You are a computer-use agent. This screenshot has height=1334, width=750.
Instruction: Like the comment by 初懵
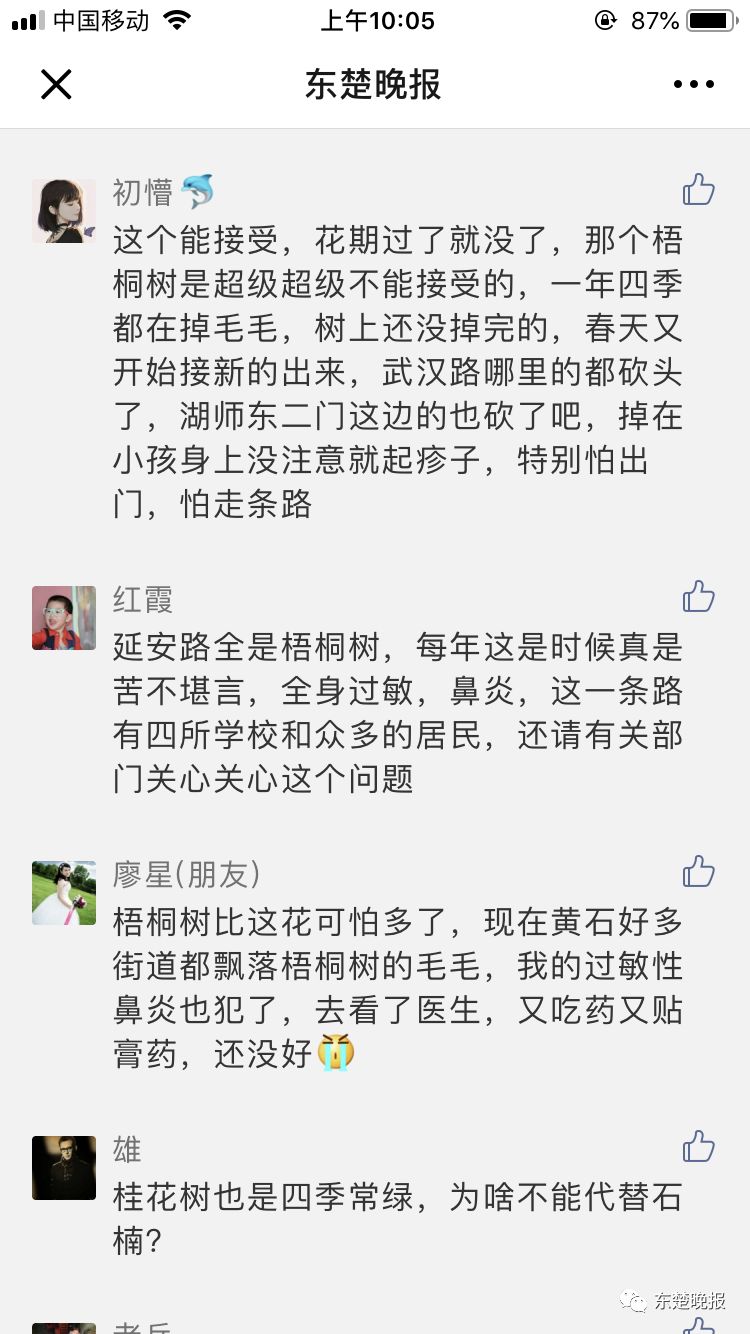point(698,189)
